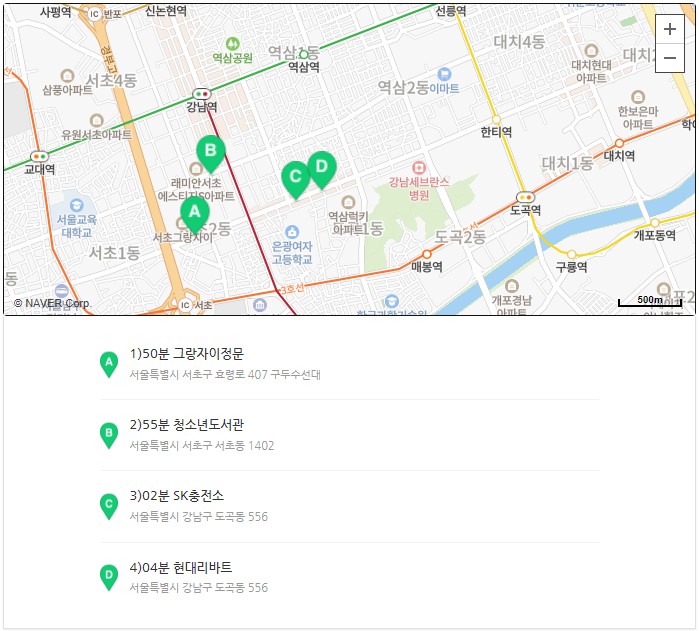Select map marker B
Viewport: 699px width, 631px height.
[x=211, y=153]
